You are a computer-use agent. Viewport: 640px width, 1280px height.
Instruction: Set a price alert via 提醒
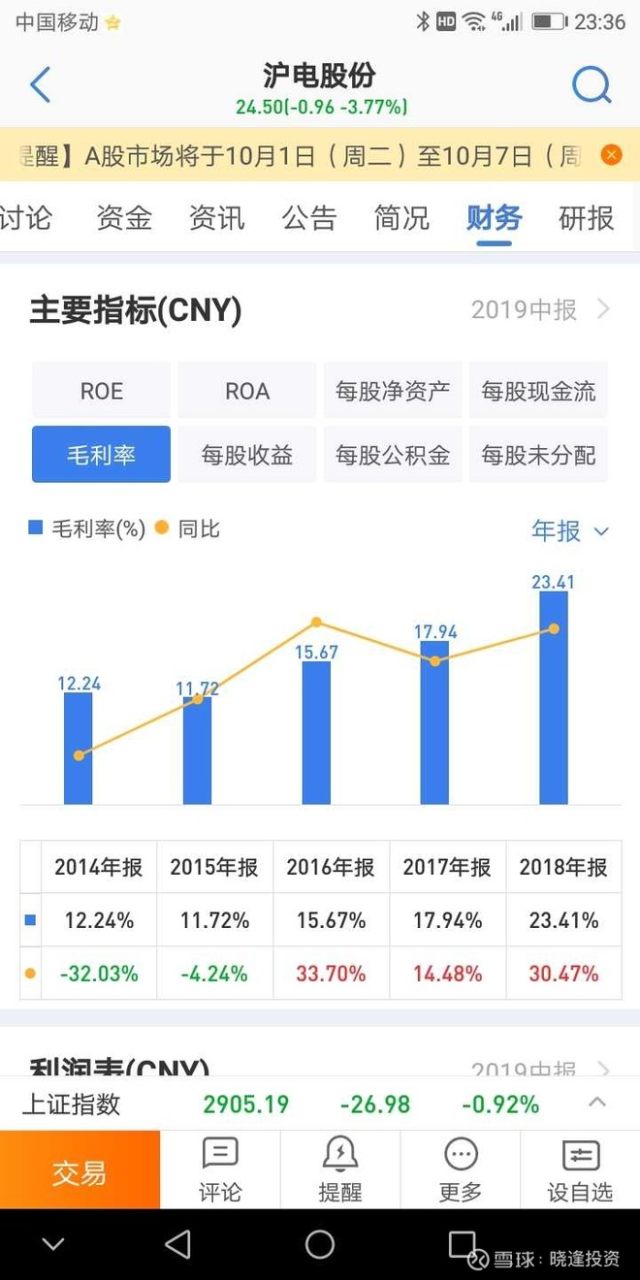click(340, 1171)
